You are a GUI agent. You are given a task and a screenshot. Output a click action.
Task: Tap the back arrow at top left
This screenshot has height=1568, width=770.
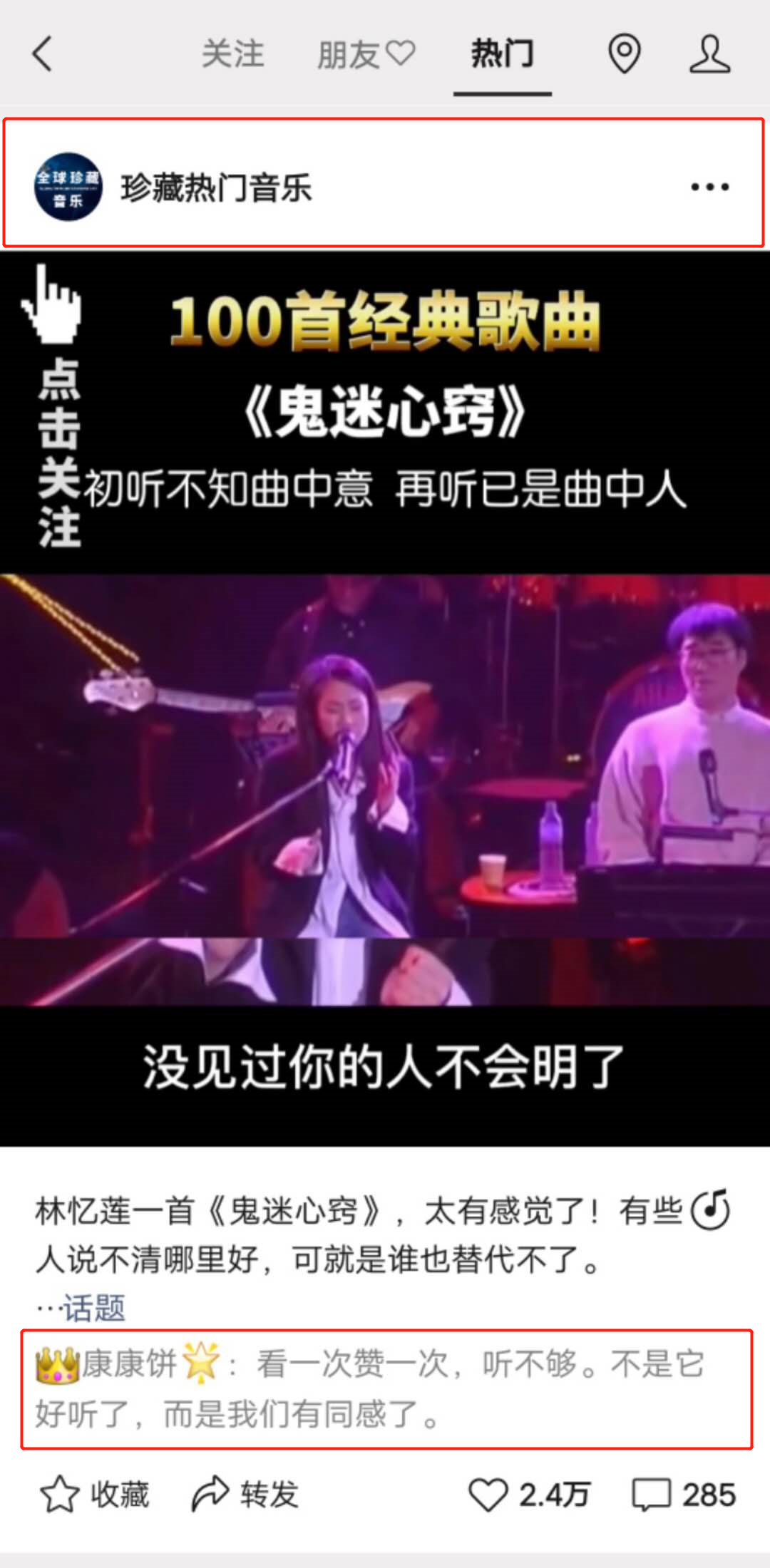point(42,53)
